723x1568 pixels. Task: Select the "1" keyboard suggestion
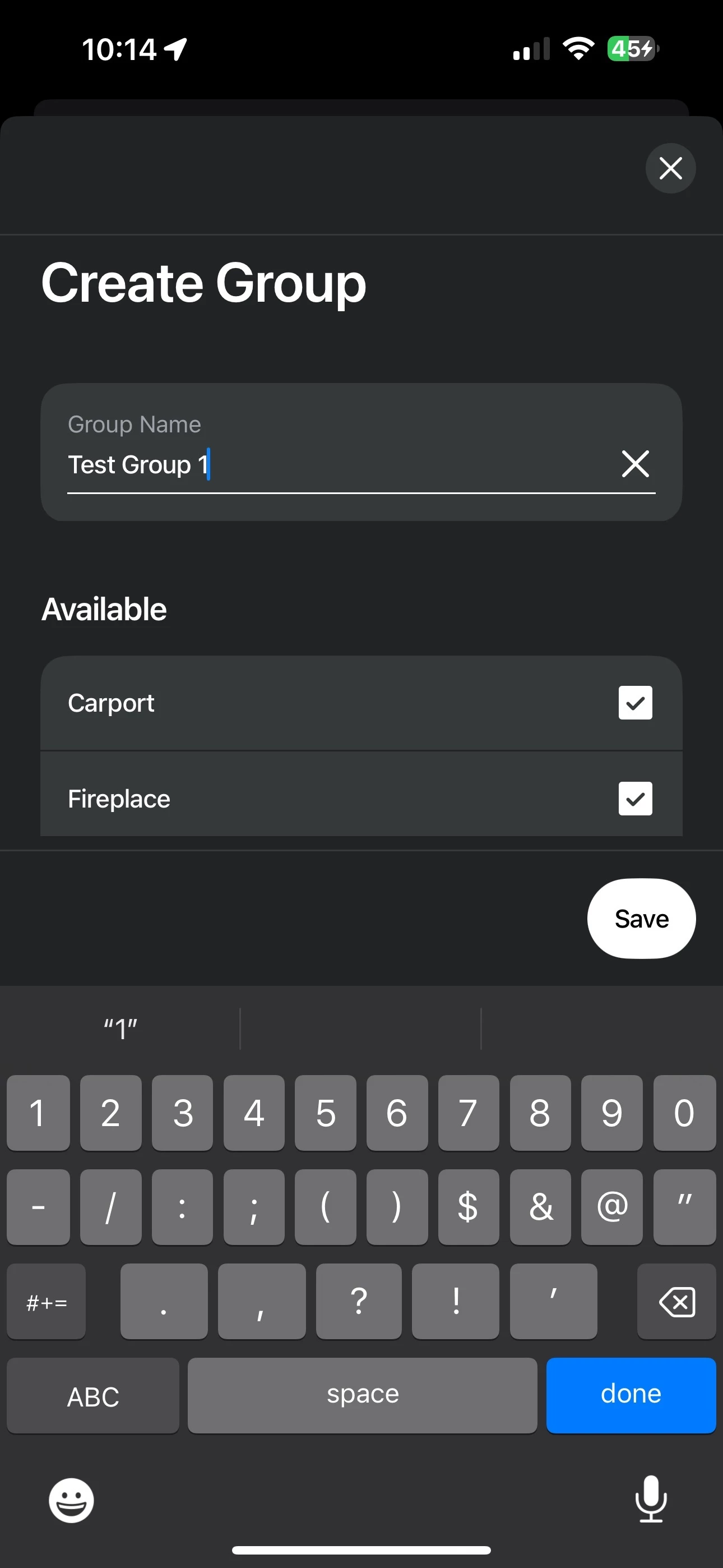[x=121, y=1029]
